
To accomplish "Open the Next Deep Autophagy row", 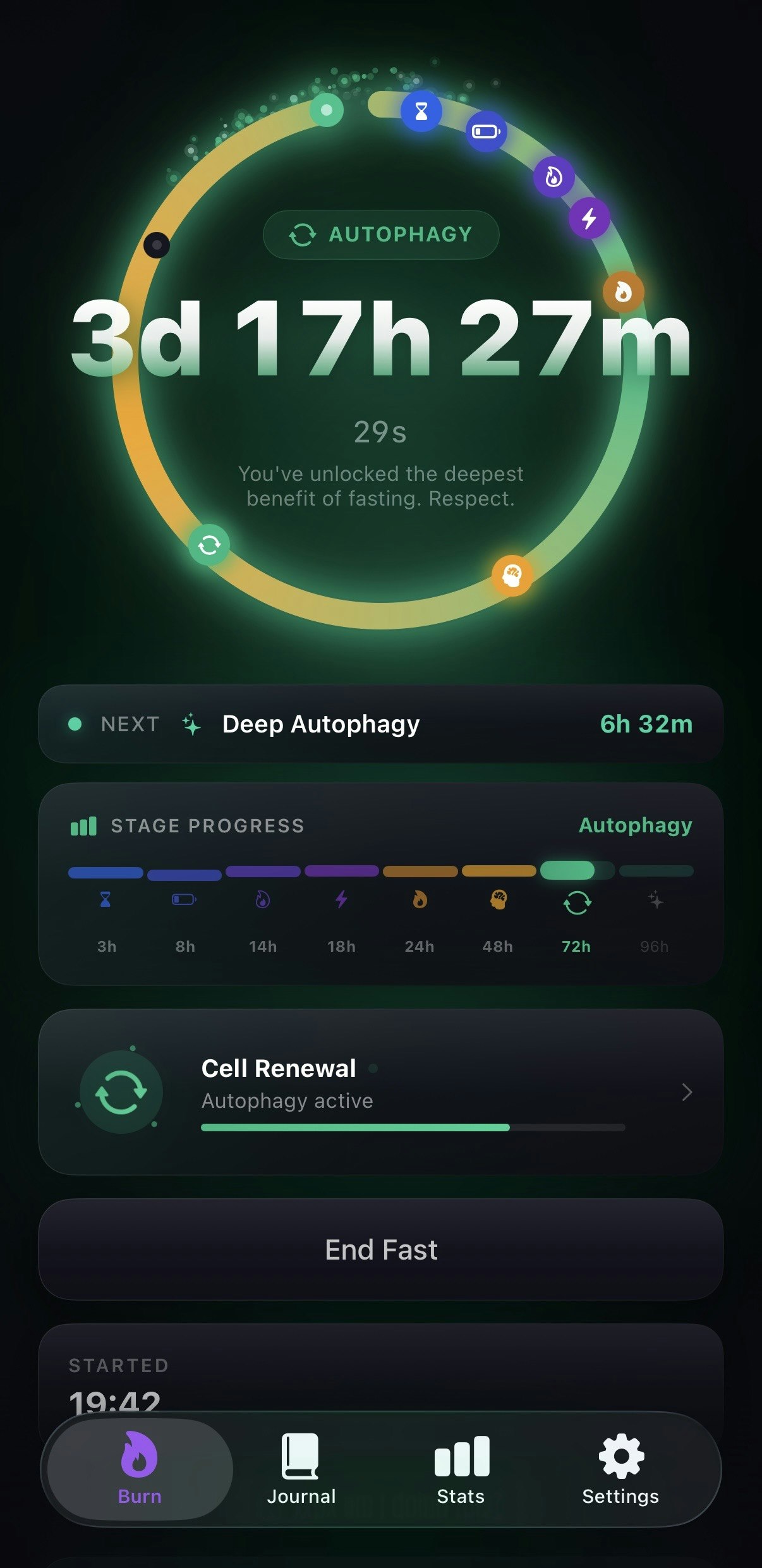I will tap(381, 724).
